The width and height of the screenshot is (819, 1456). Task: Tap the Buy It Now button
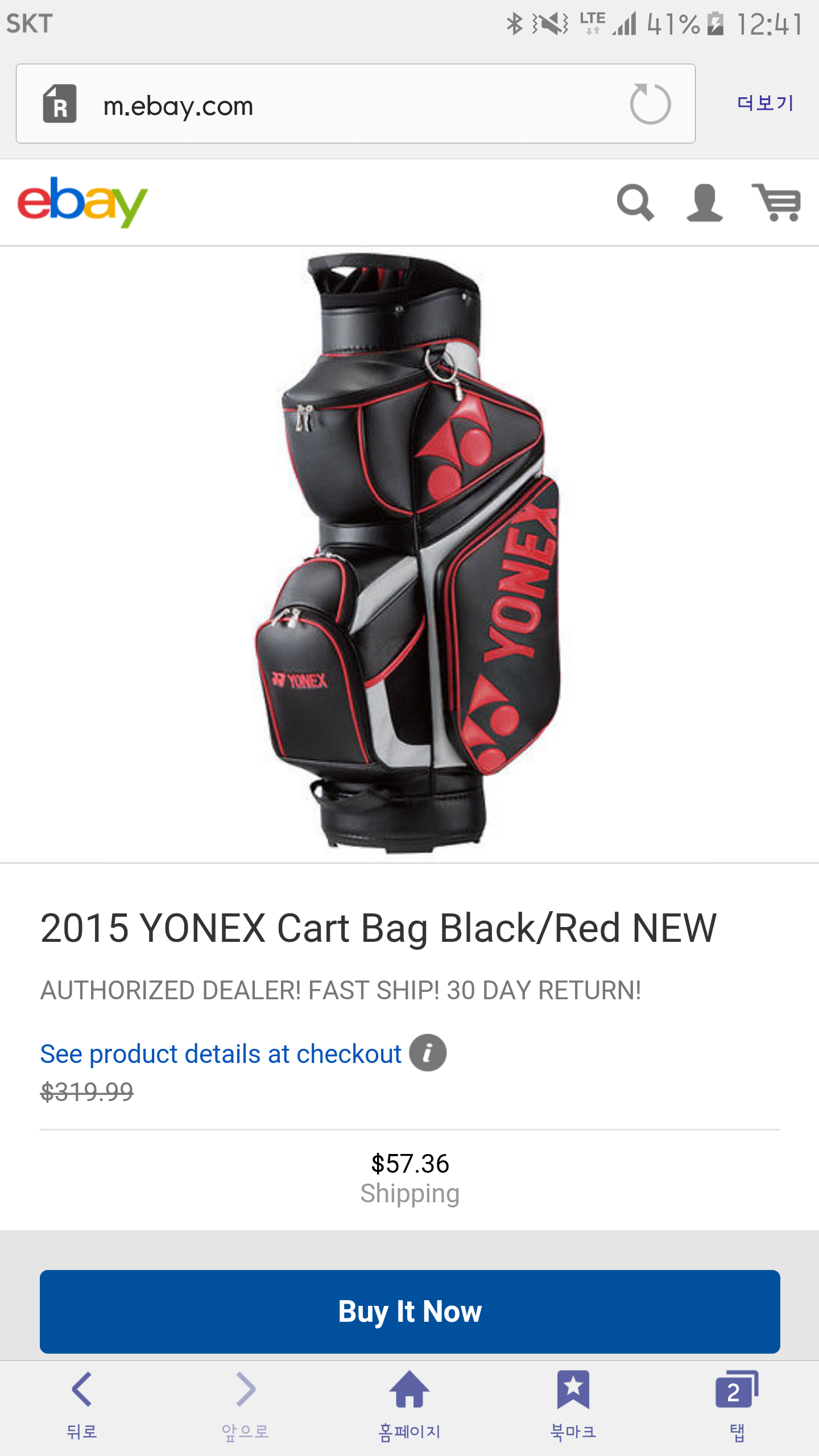click(409, 1312)
